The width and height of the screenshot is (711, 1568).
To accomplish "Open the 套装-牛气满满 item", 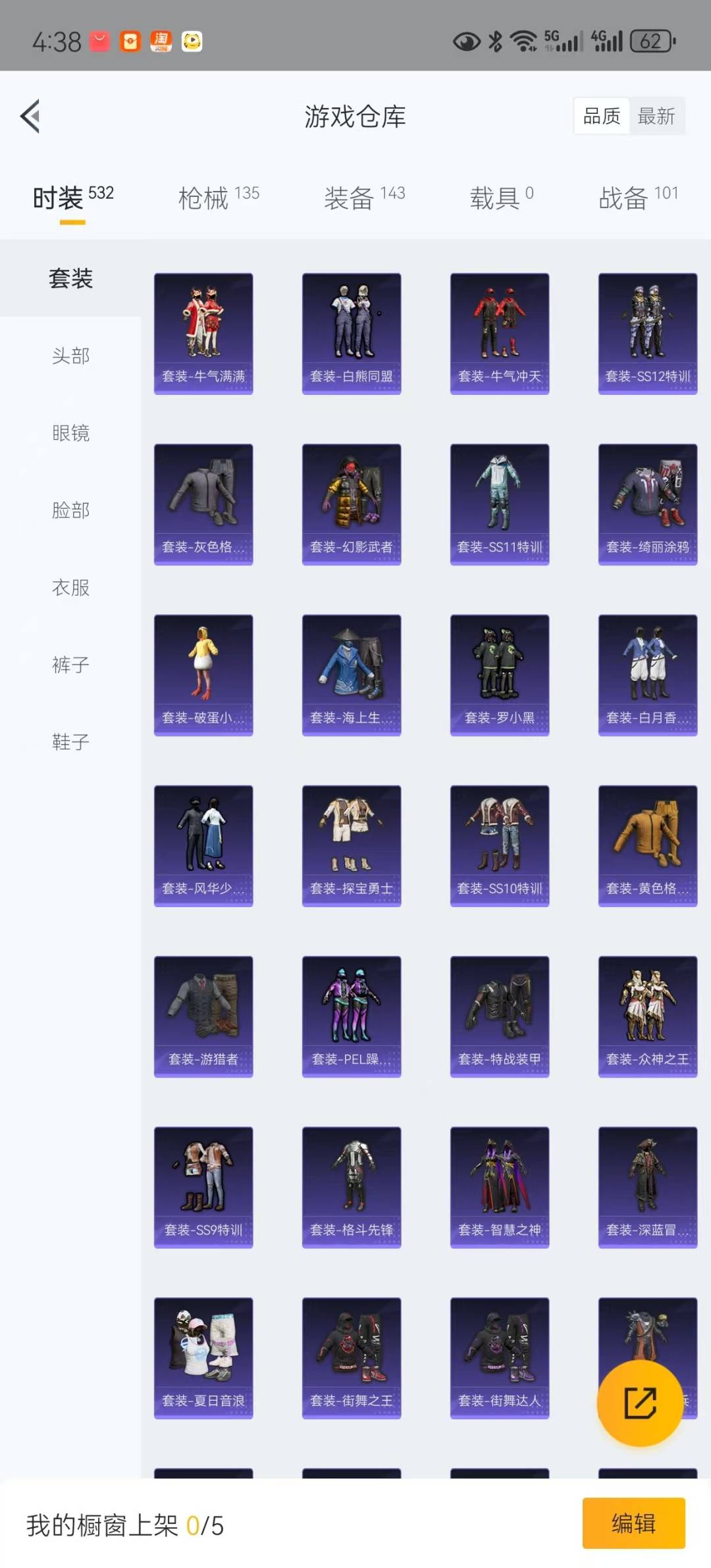I will pyautogui.click(x=203, y=334).
